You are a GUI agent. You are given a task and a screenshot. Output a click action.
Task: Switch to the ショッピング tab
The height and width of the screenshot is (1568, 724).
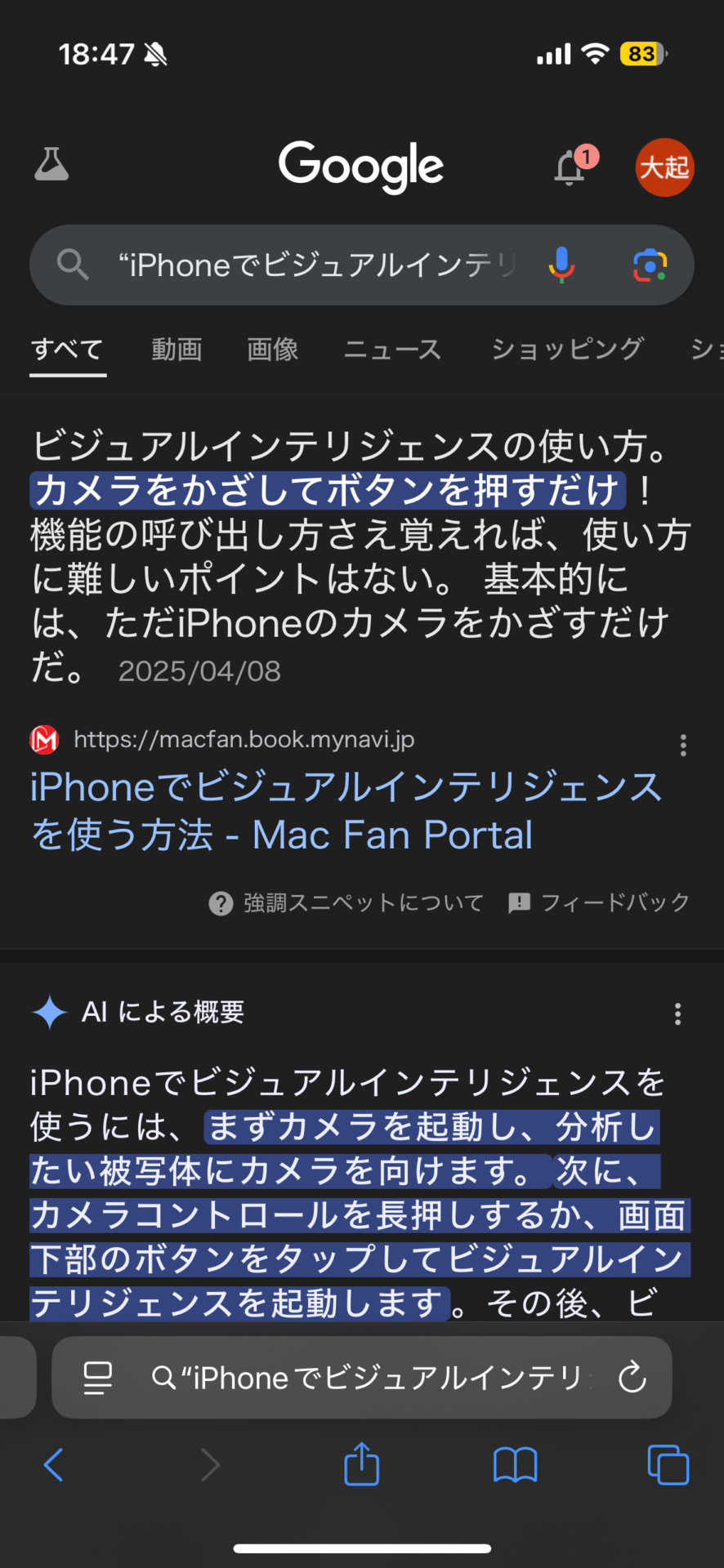pos(567,350)
